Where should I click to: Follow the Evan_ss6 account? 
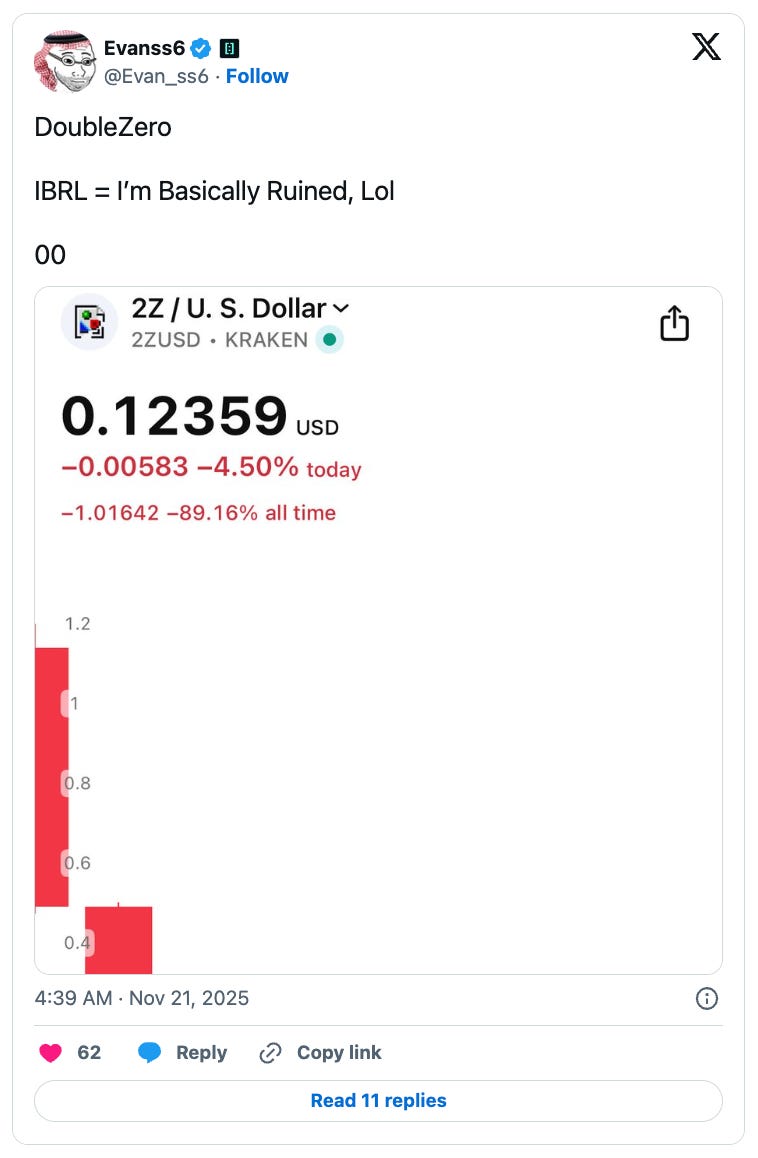[257, 76]
